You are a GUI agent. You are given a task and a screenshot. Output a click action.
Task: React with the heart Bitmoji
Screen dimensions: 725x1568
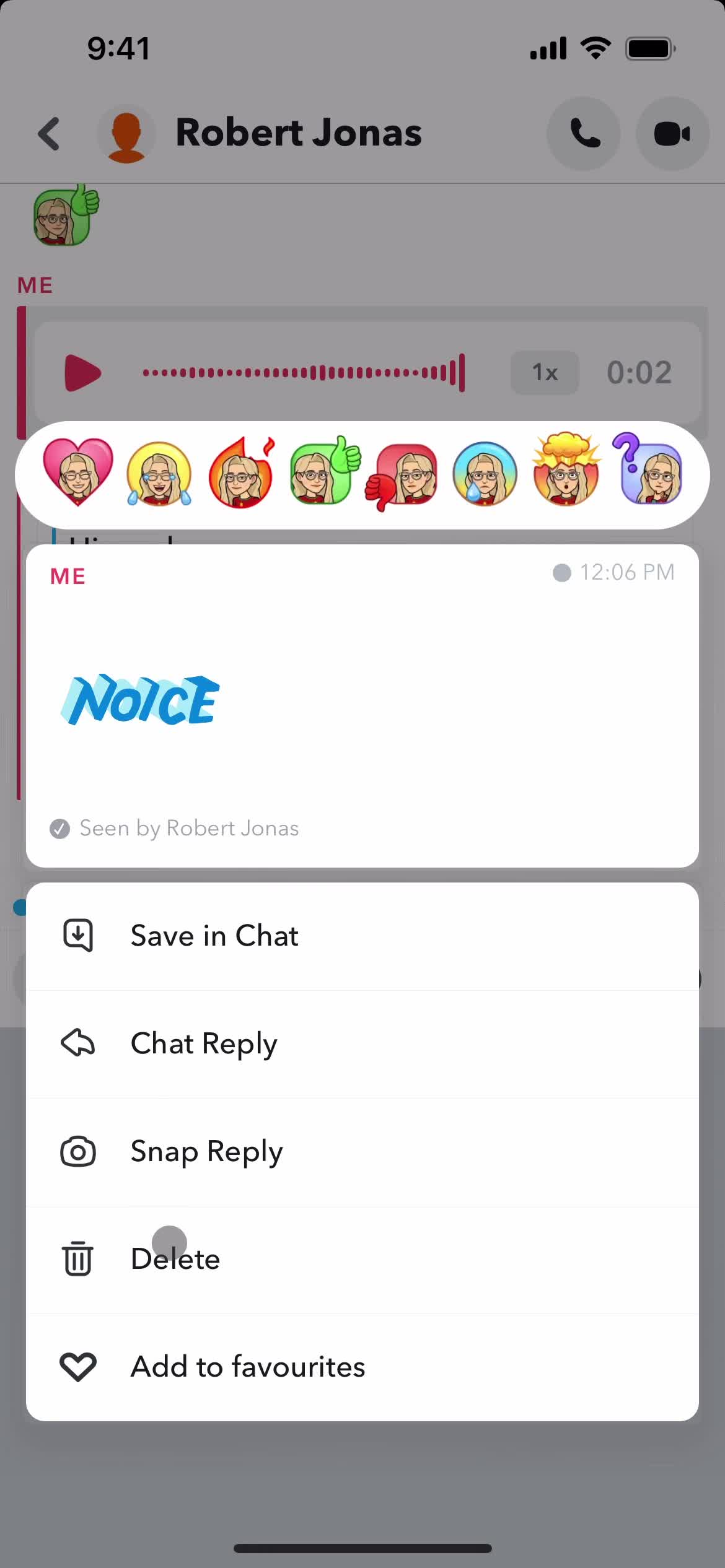(x=78, y=474)
